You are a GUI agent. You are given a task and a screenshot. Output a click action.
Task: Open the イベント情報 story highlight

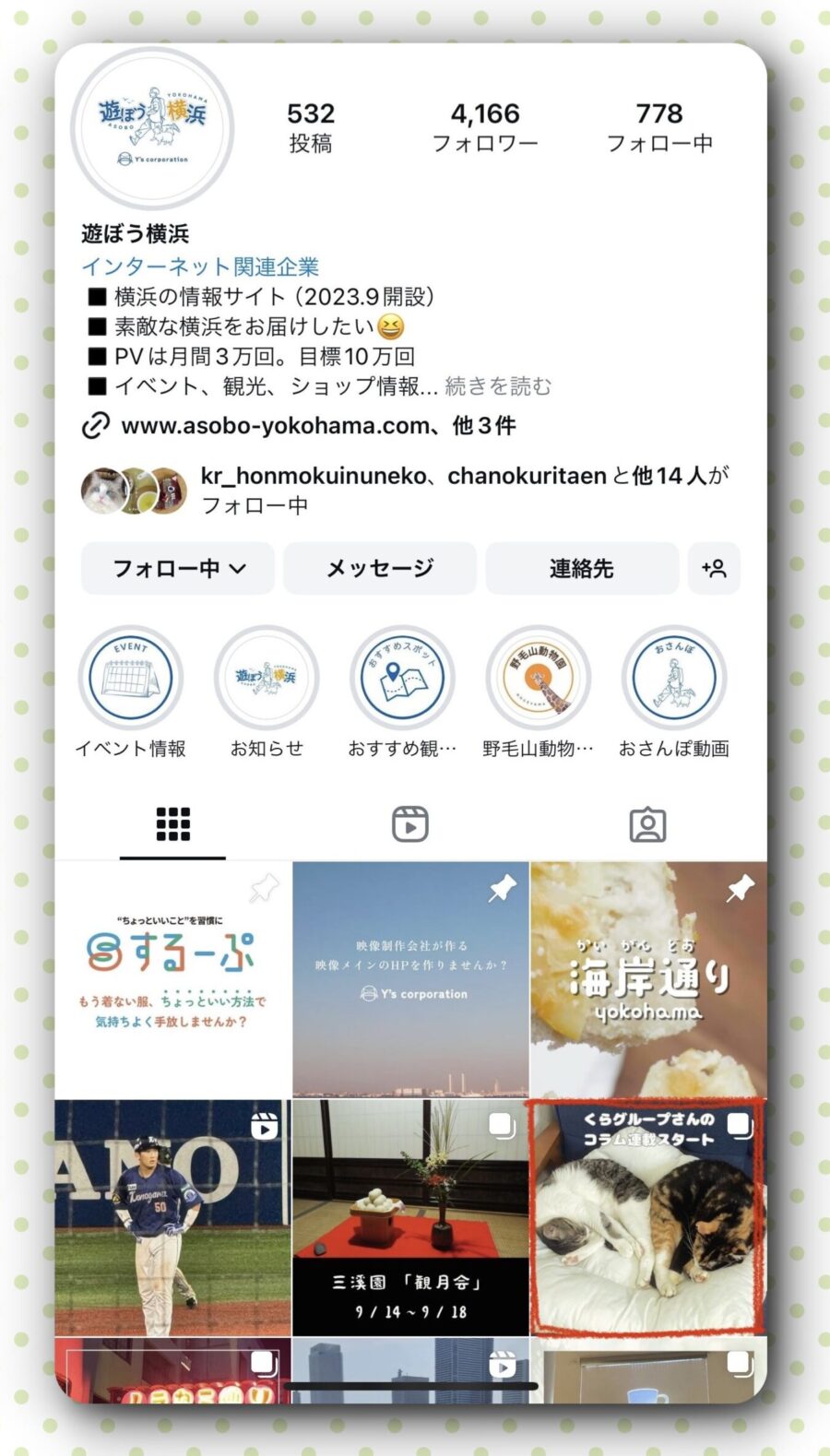coord(130,679)
